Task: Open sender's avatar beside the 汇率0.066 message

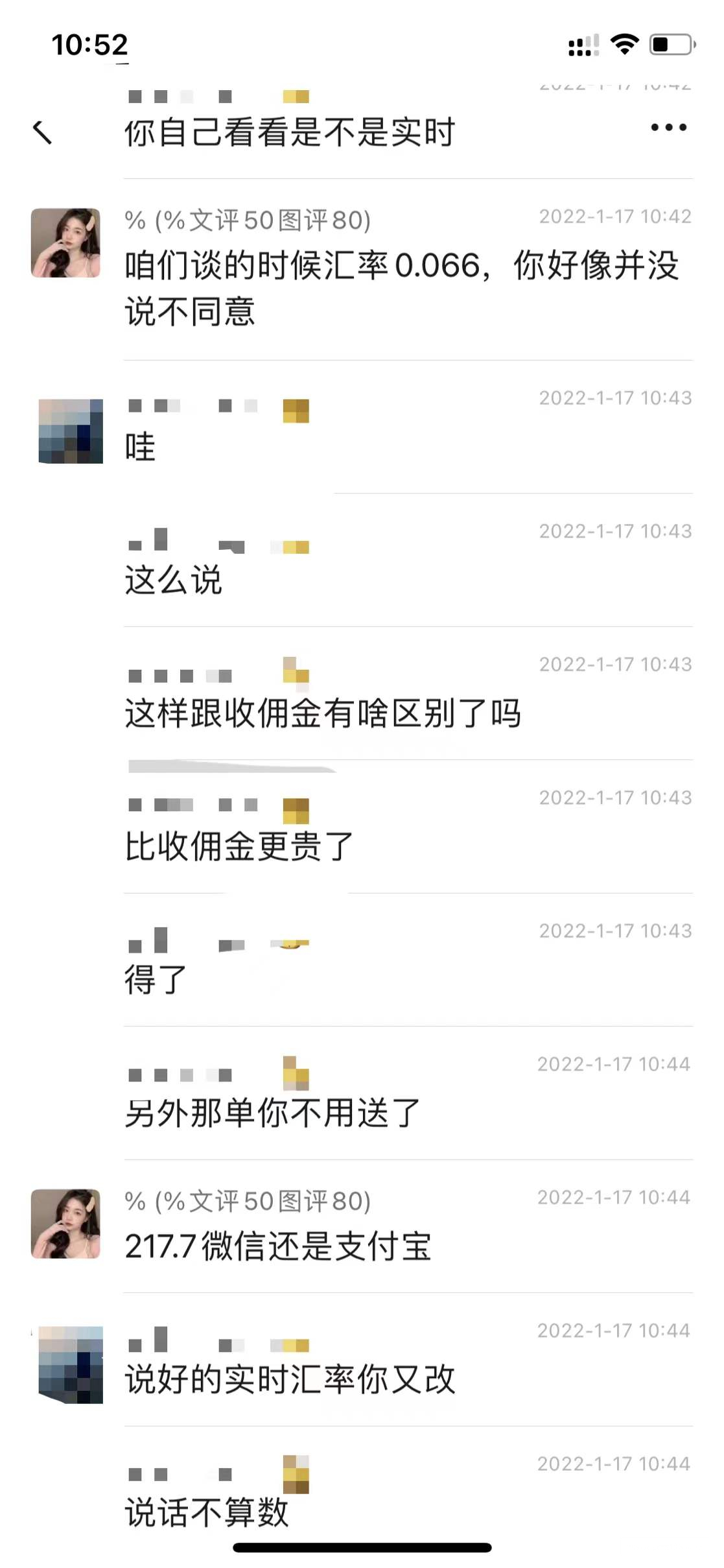Action: [66, 243]
